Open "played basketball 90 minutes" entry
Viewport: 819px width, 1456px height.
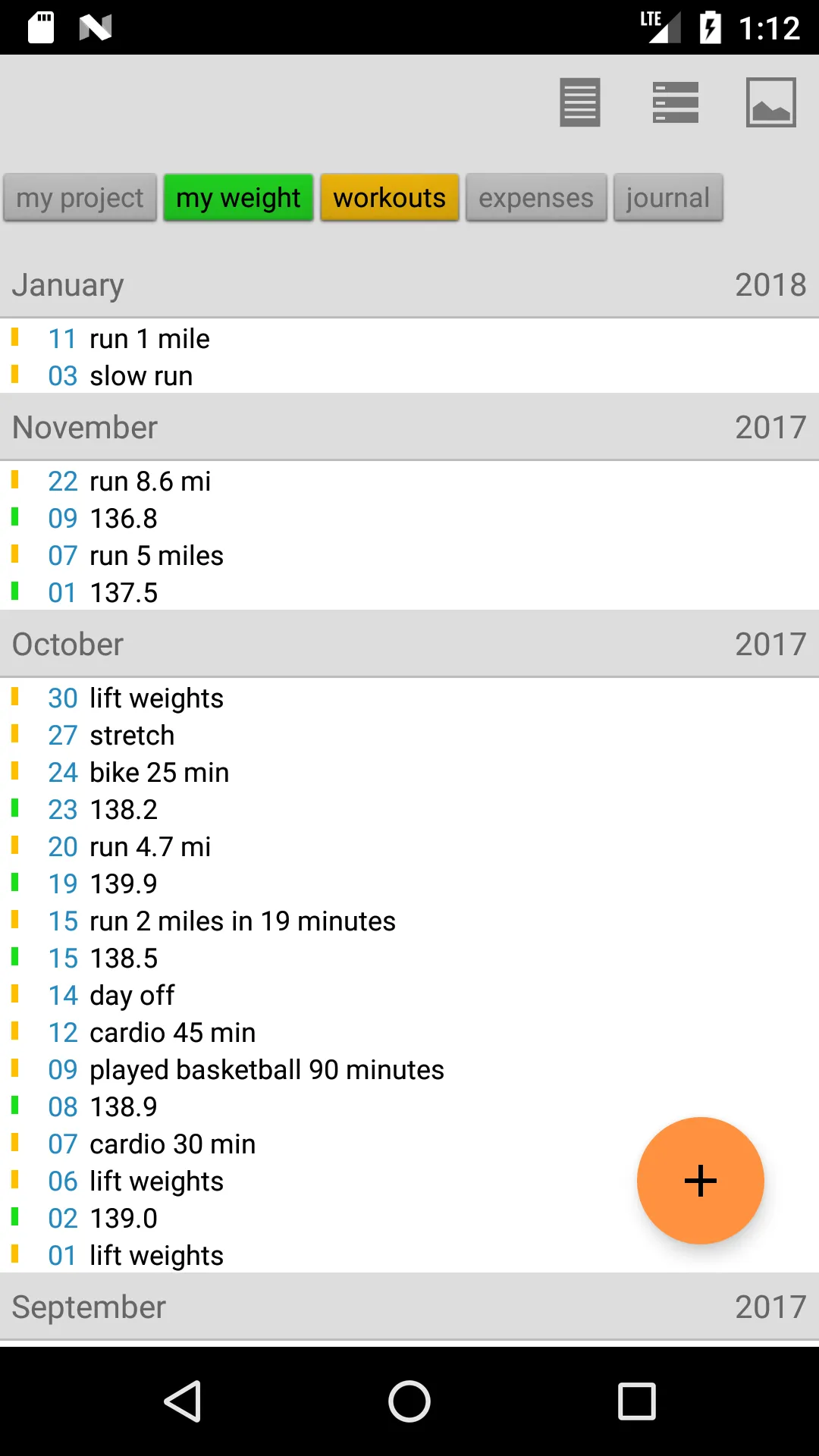click(x=409, y=1069)
